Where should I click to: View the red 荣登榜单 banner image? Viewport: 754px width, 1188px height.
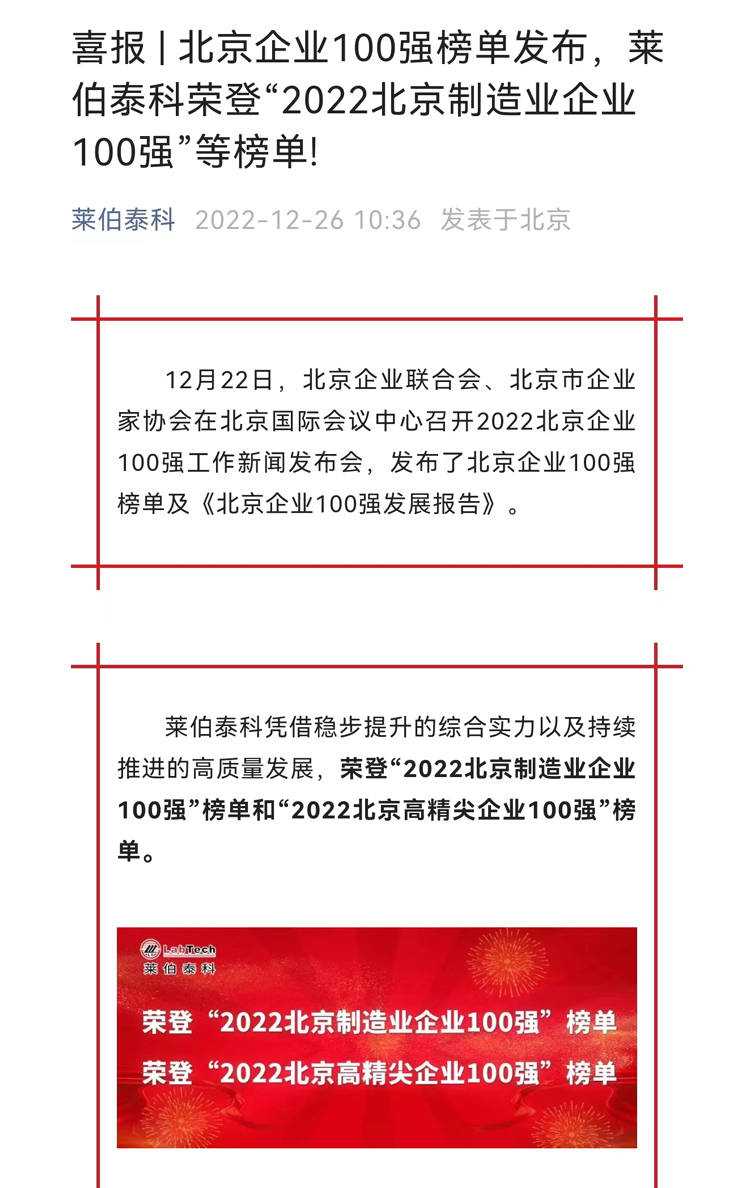[376, 1037]
